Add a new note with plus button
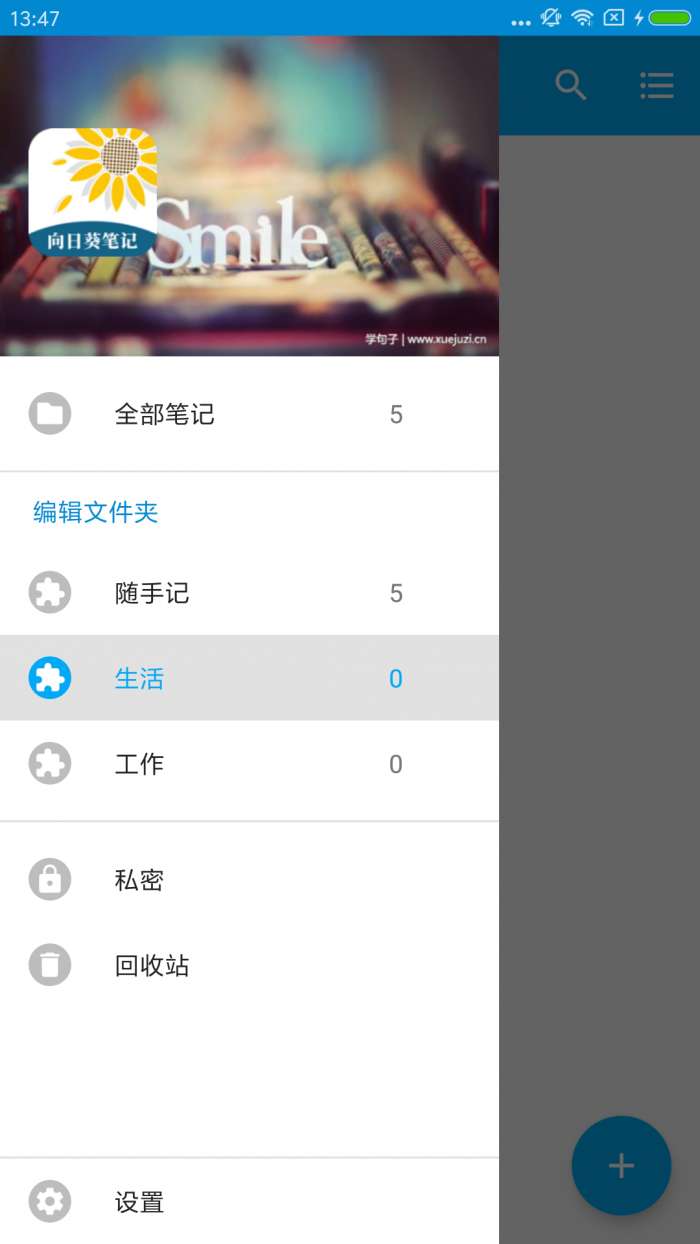 [x=621, y=1165]
